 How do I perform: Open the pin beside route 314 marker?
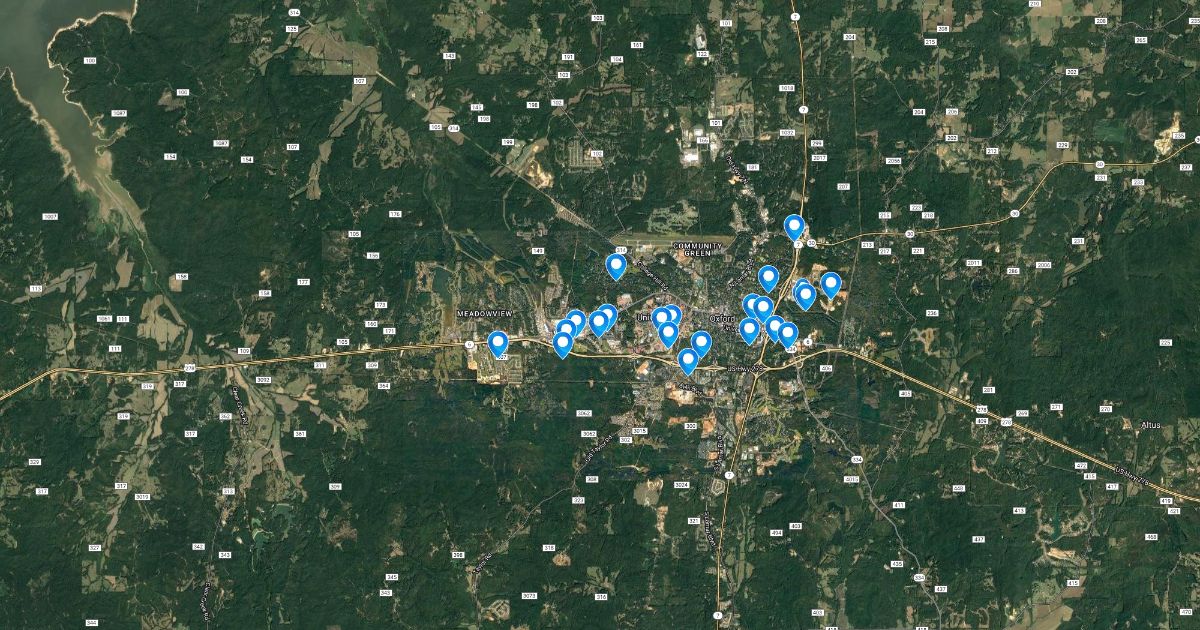(x=616, y=265)
